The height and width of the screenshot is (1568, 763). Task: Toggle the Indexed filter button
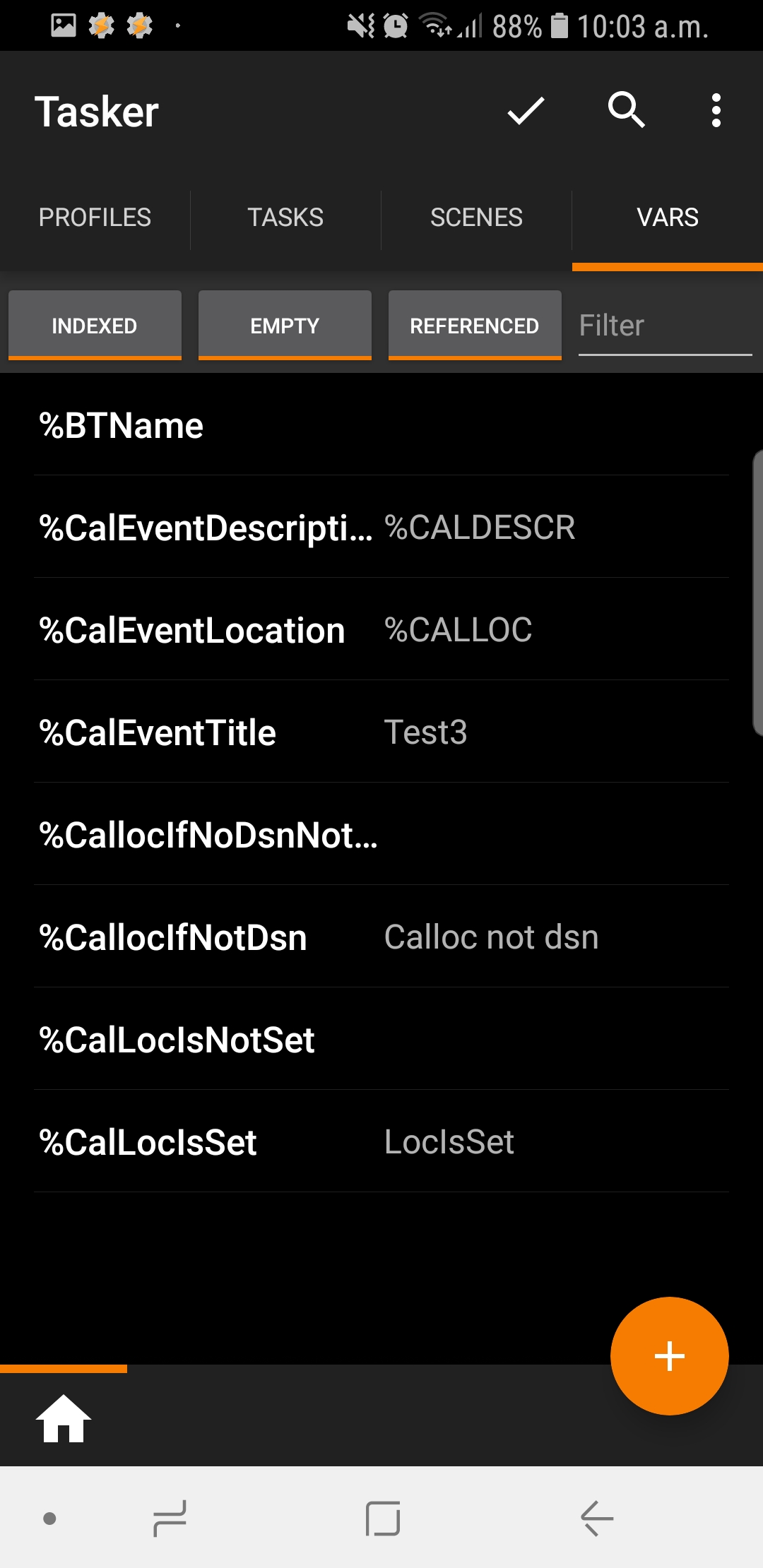click(95, 326)
